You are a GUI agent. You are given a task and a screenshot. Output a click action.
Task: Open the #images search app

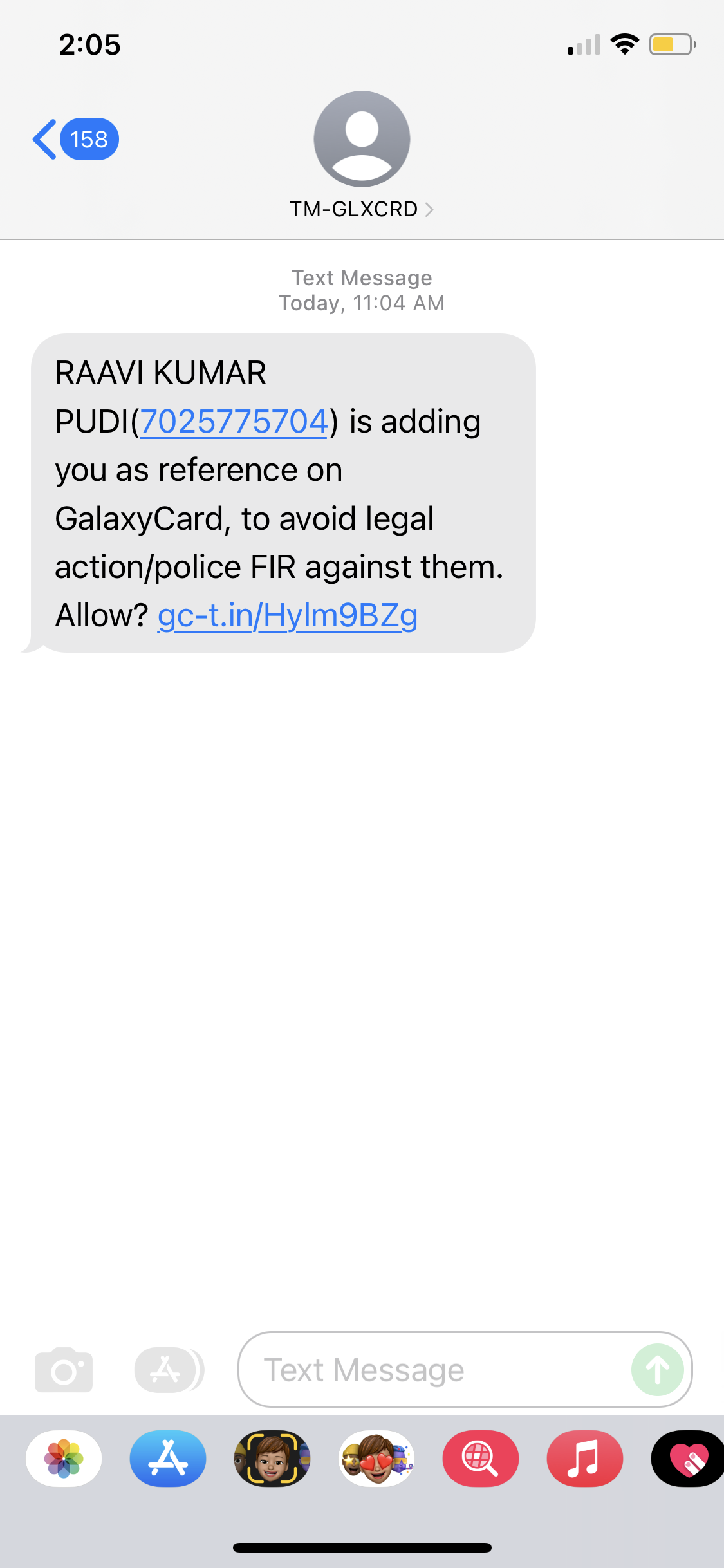[x=481, y=1458]
